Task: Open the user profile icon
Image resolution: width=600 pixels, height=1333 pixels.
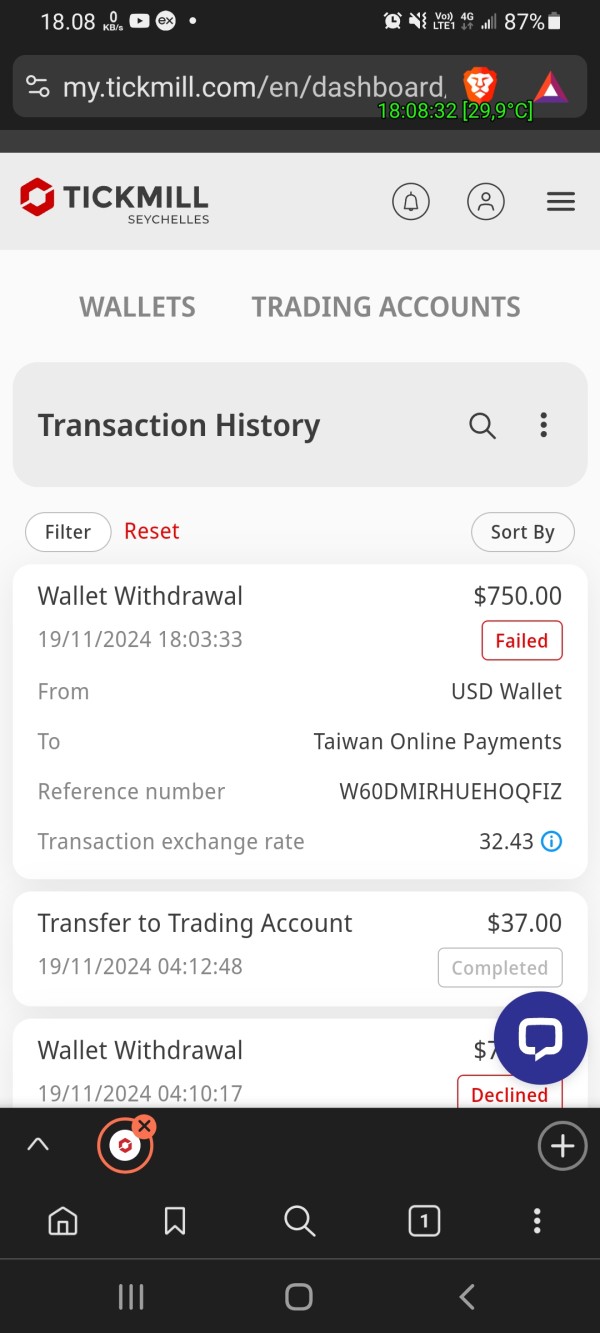Action: pyautogui.click(x=485, y=202)
